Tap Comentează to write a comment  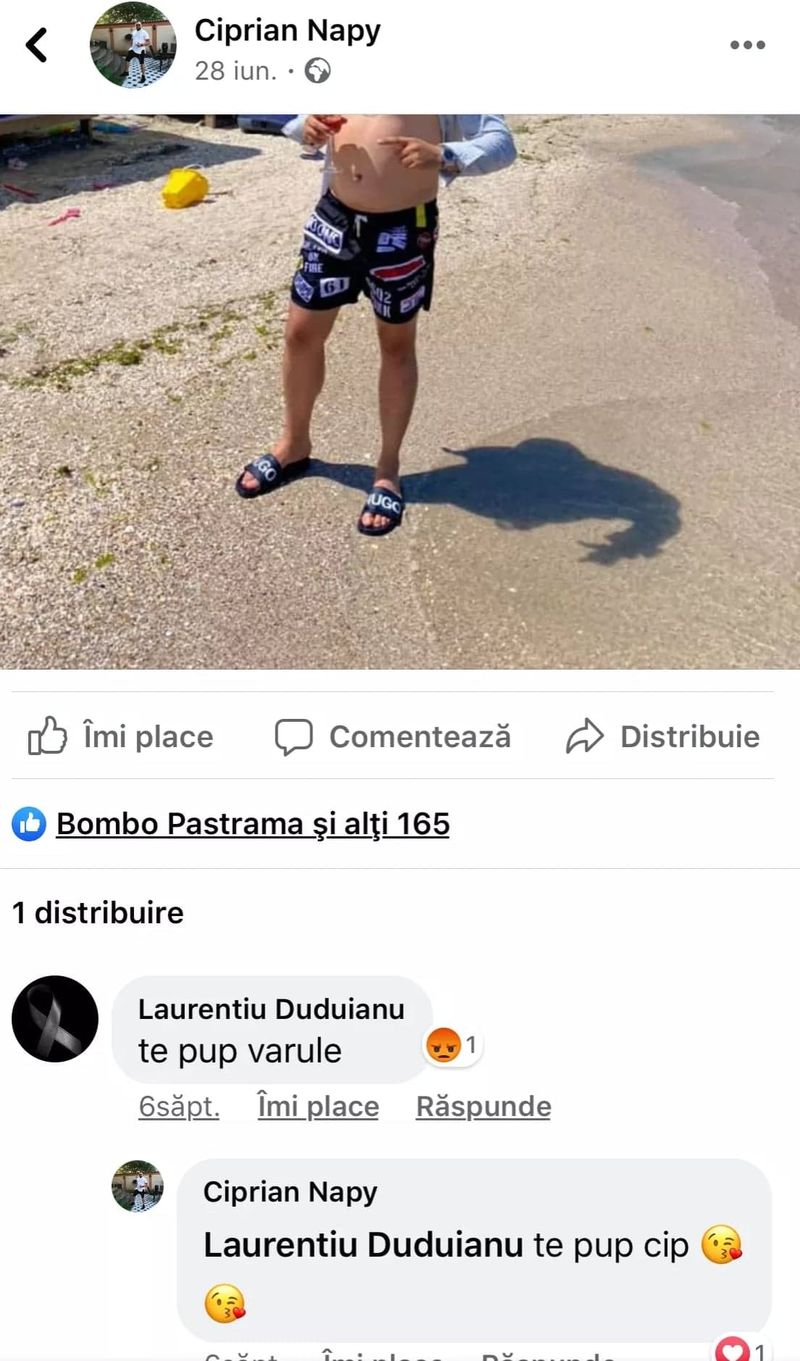click(392, 737)
